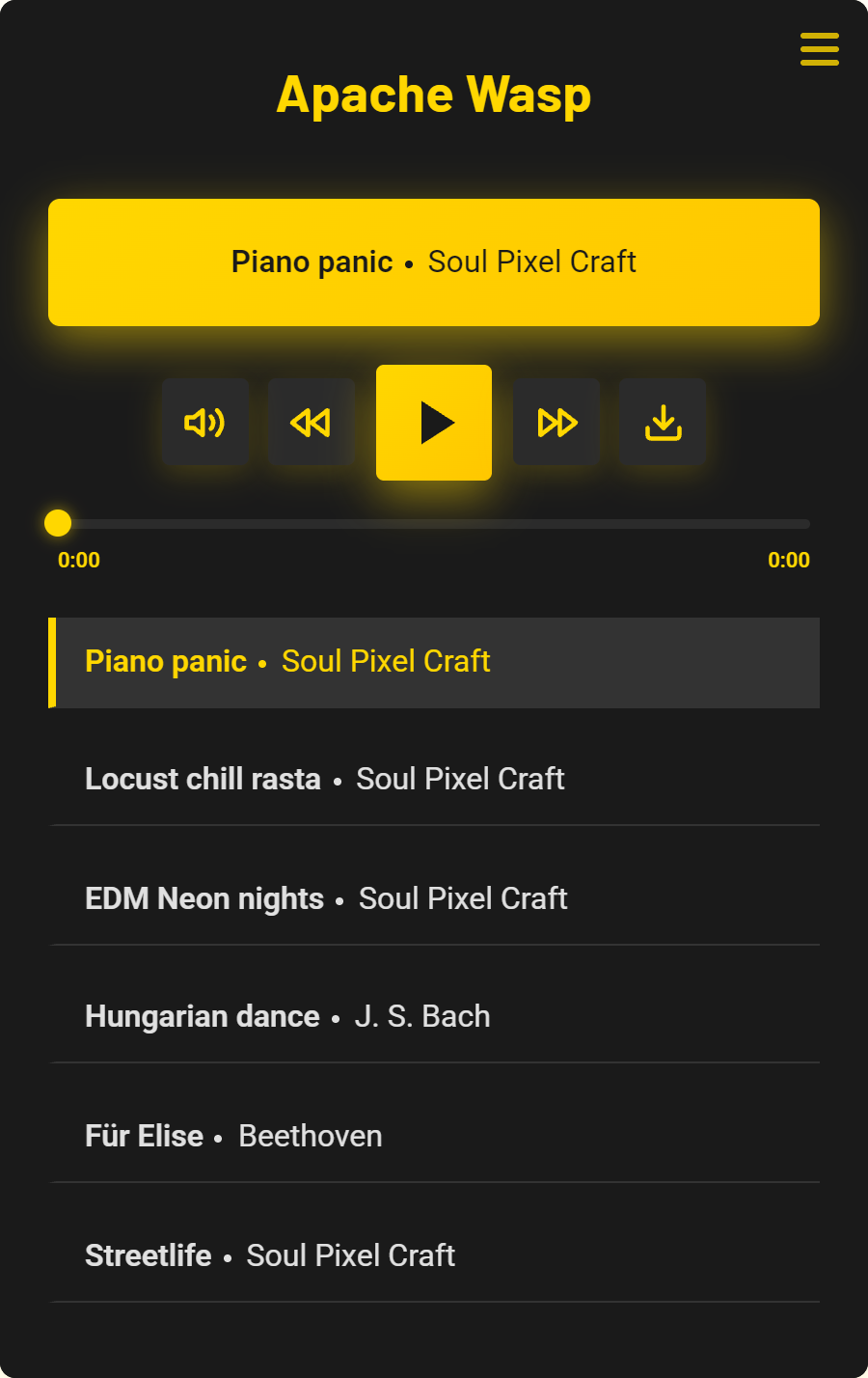Choose the Locust chill rasta track
This screenshot has height=1378, width=868.
point(434,780)
